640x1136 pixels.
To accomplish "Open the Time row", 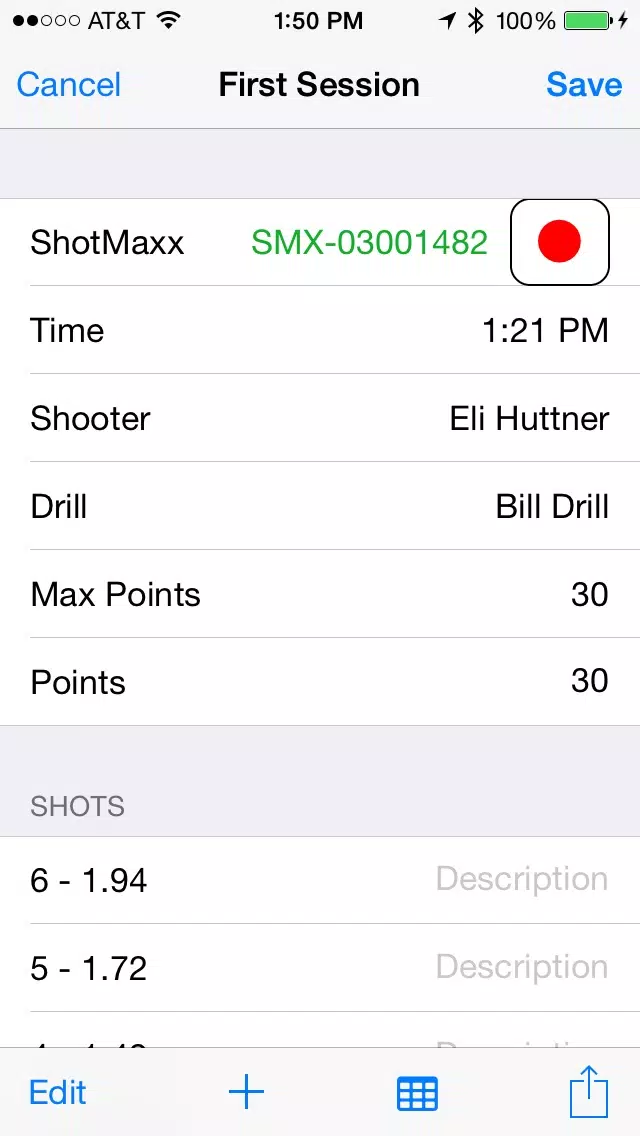I will point(320,330).
